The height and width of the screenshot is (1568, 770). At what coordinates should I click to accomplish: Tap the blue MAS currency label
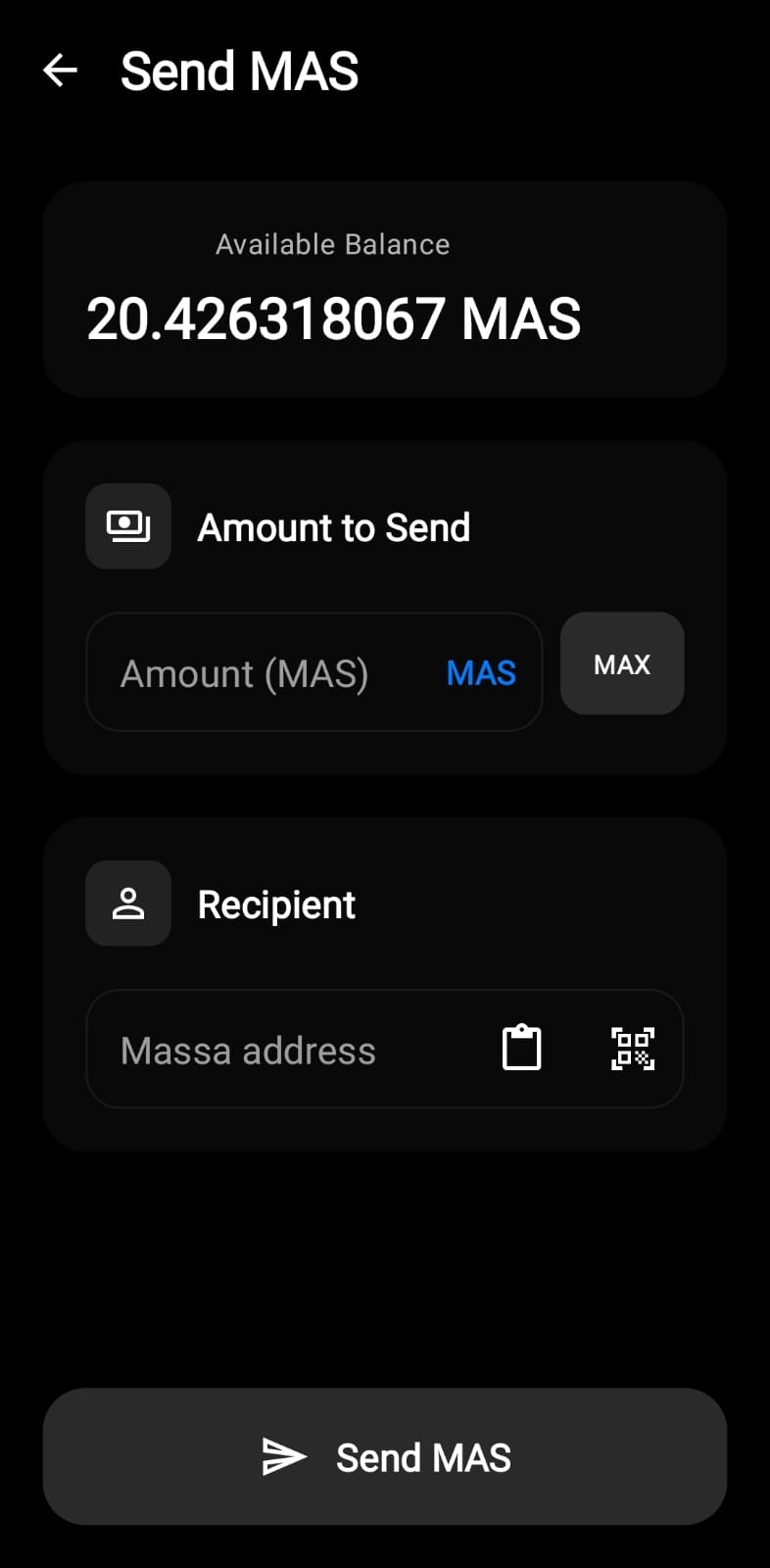[x=480, y=673]
